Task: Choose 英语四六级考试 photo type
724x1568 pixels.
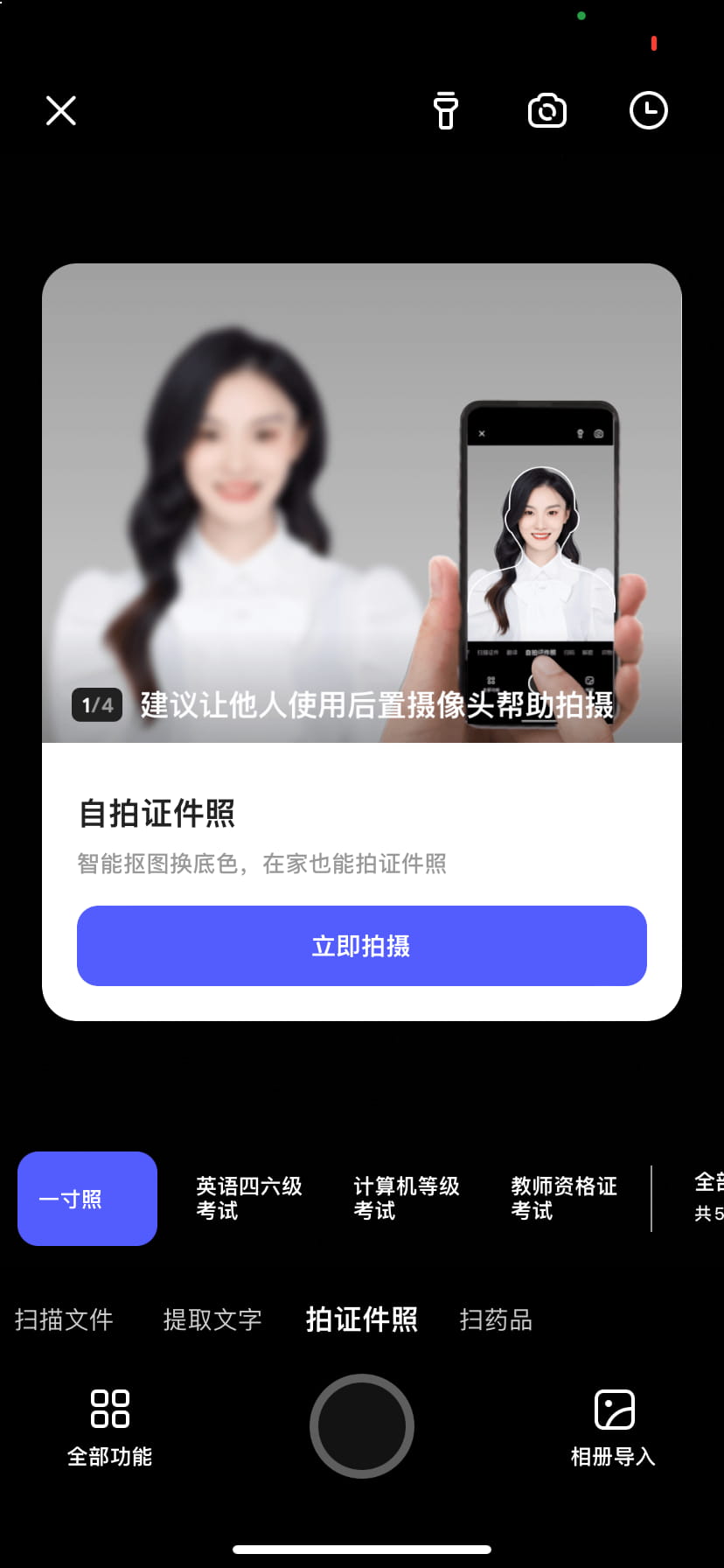Action: [248, 1199]
